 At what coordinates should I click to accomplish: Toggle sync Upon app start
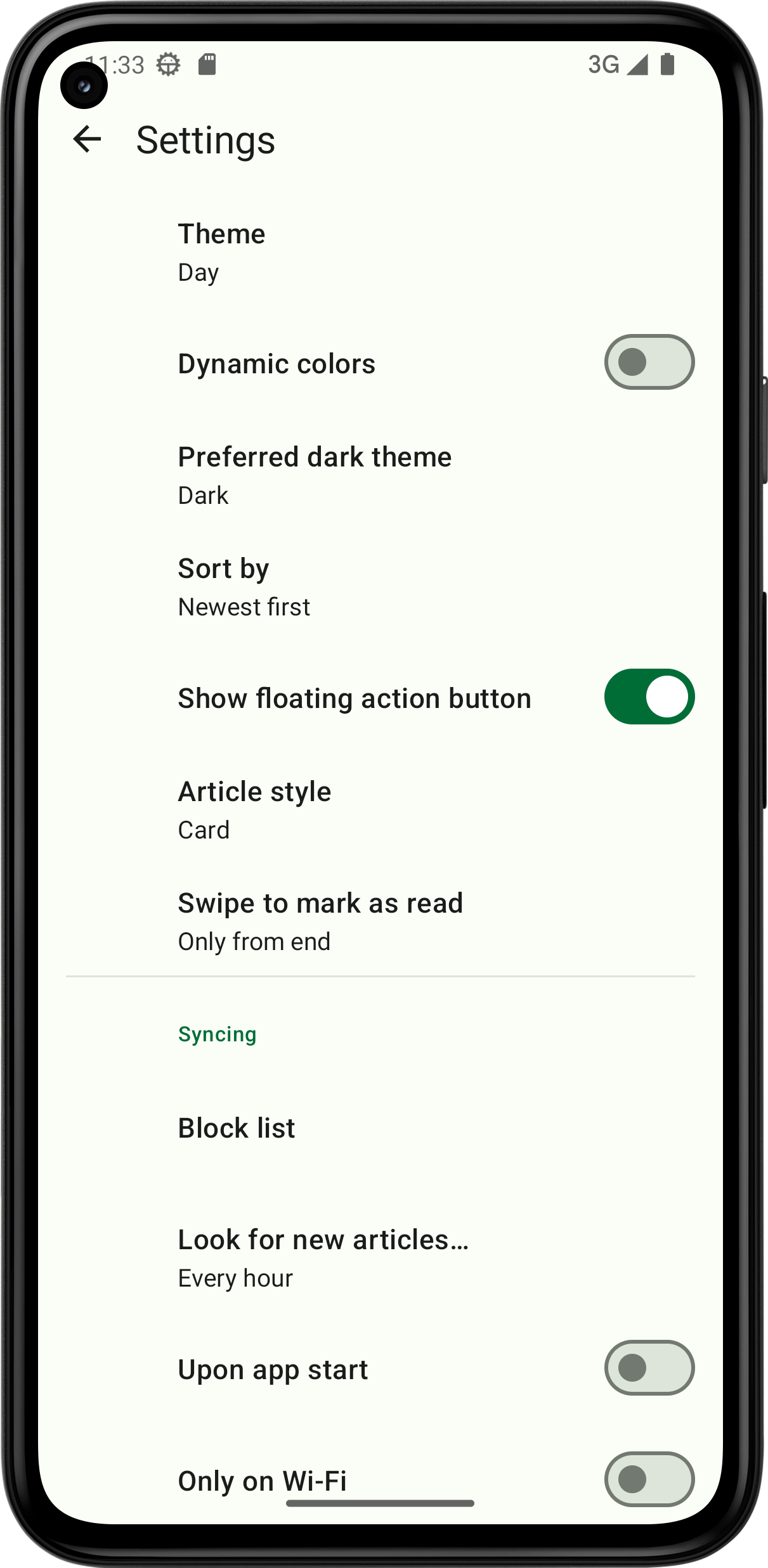649,1368
